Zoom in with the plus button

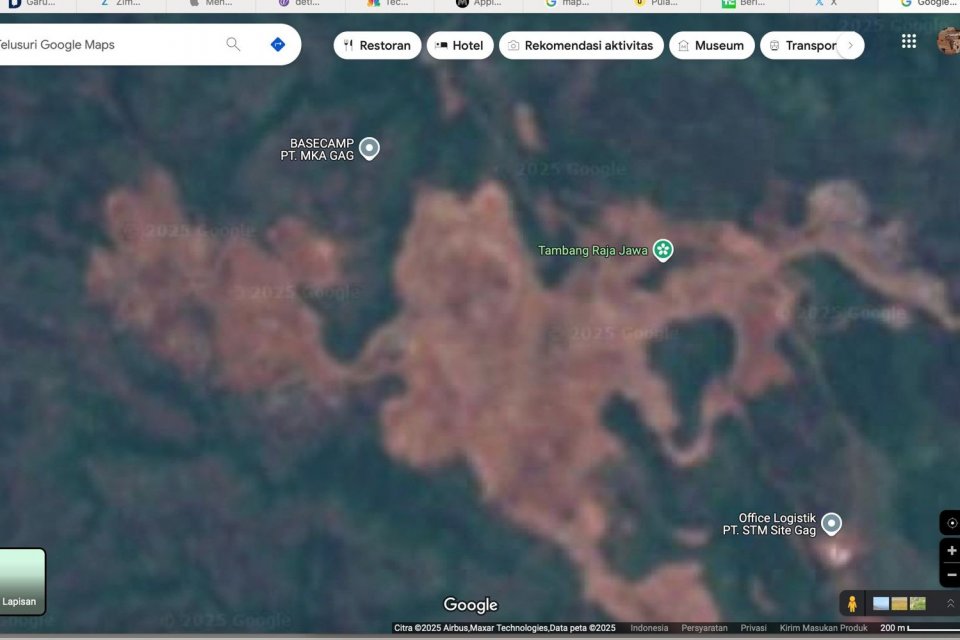[951, 551]
